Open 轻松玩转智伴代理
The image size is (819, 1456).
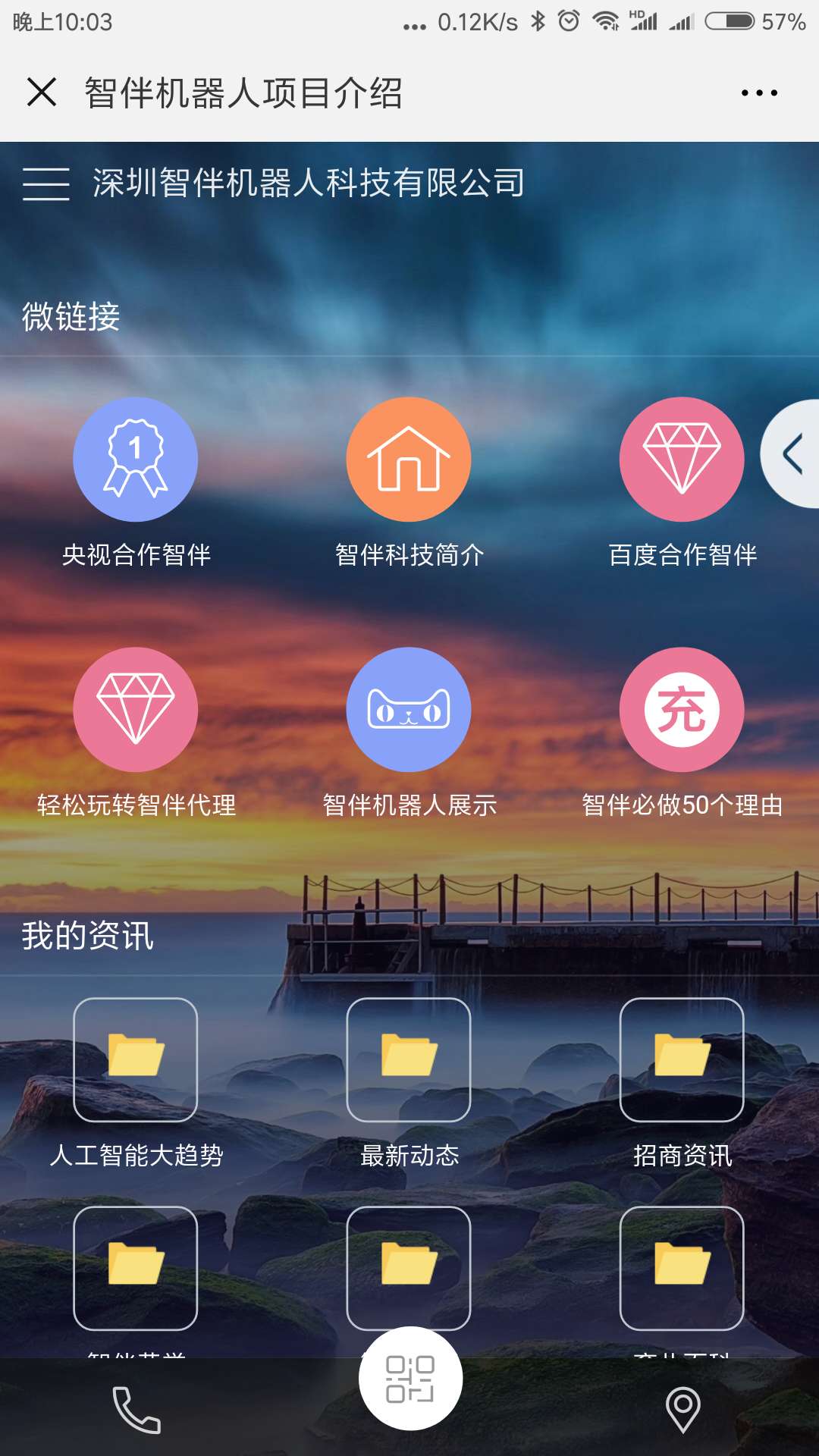click(x=136, y=710)
